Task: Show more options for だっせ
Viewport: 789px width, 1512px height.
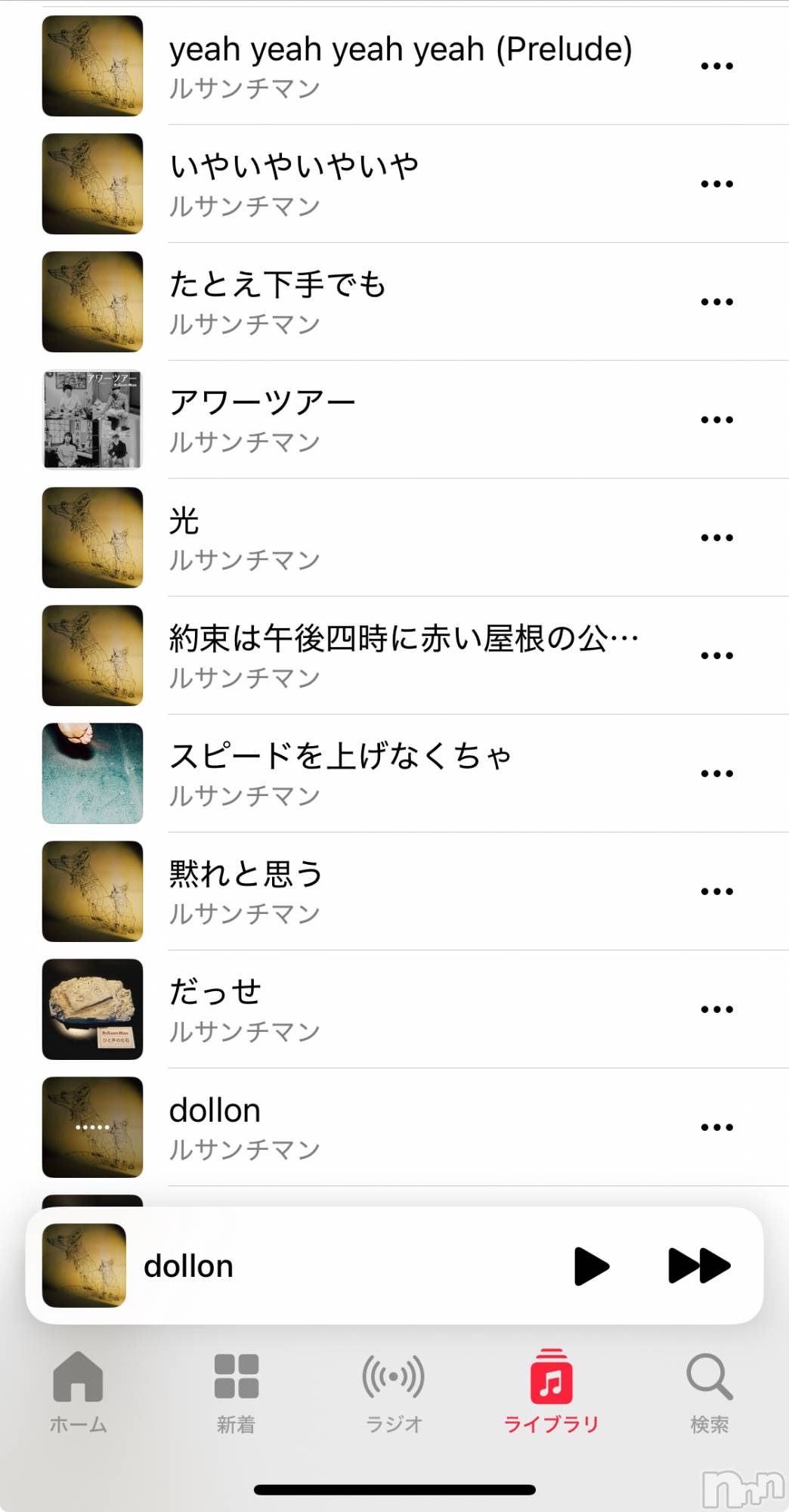Action: tap(716, 1009)
